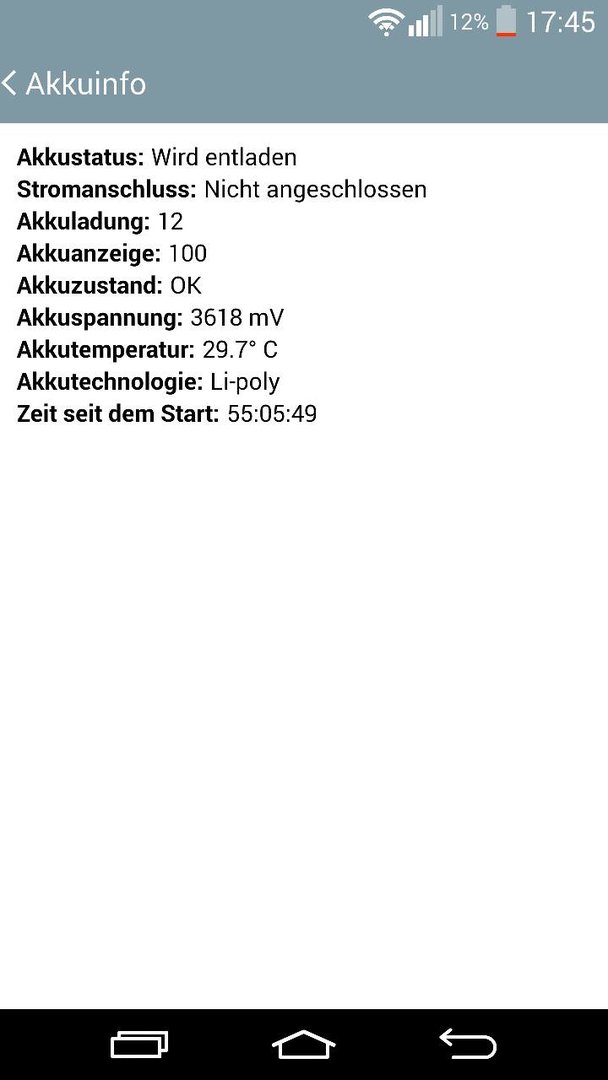Viewport: 608px width, 1080px height.
Task: Open the recent apps overview
Action: (139, 1045)
